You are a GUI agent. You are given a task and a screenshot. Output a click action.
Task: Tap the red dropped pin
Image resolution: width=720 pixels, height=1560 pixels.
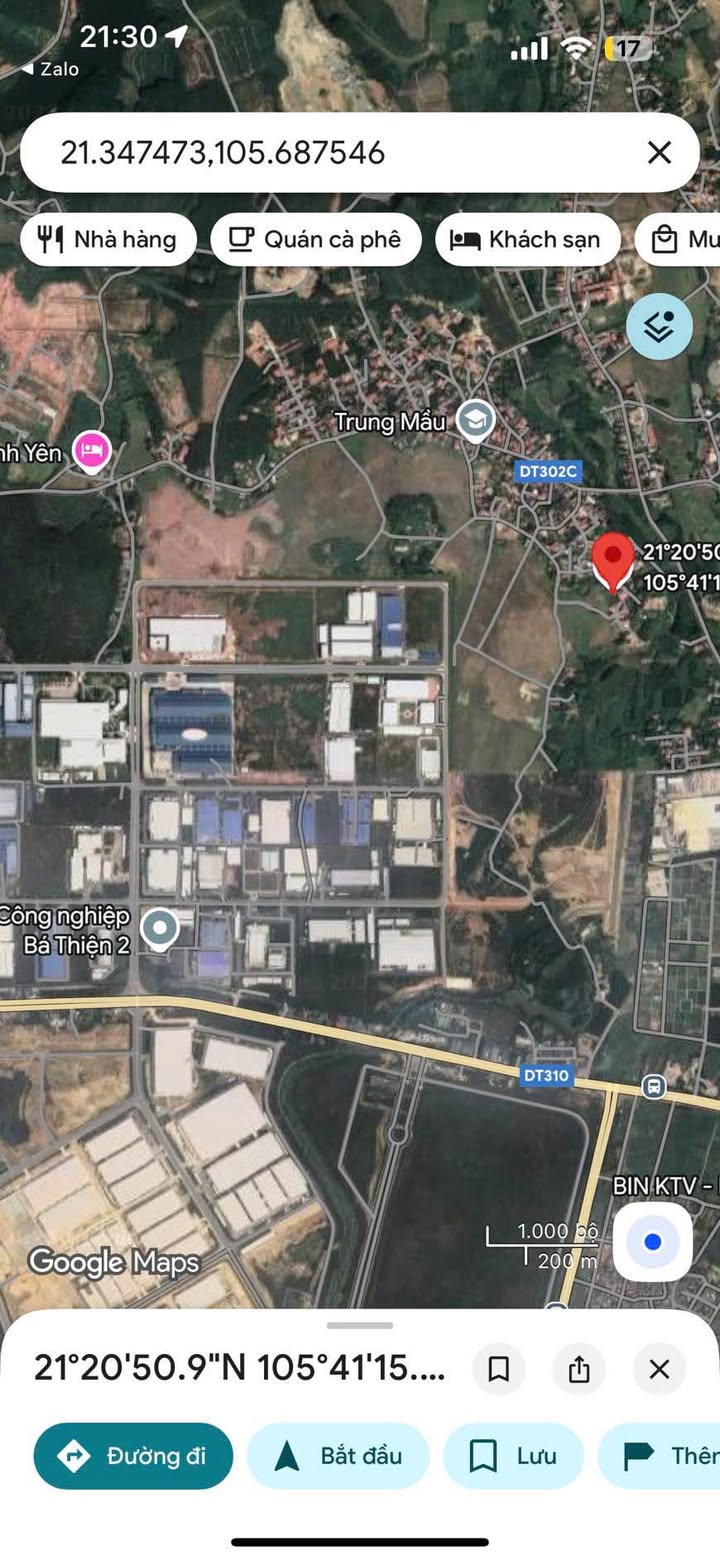(x=613, y=560)
